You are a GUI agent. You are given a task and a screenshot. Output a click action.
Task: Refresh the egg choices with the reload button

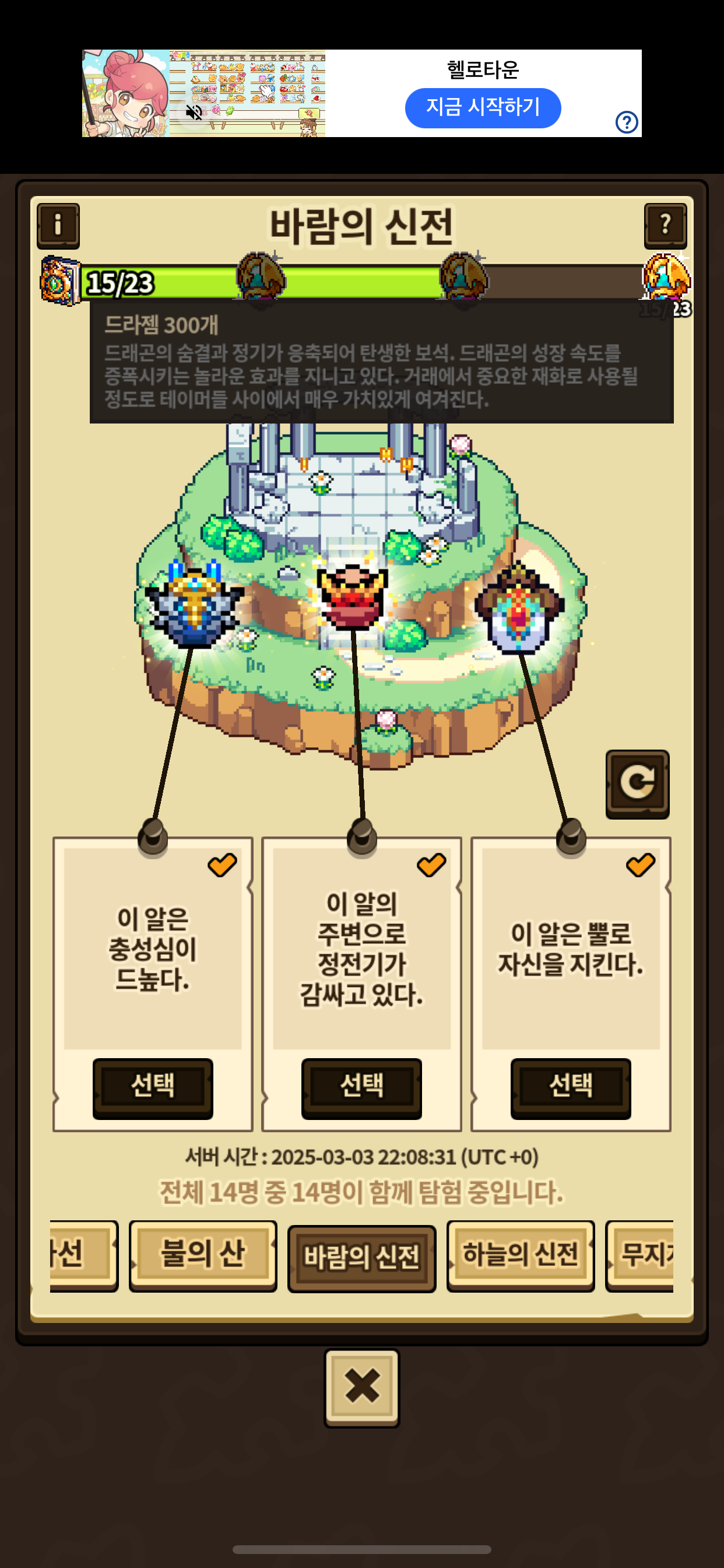637,783
